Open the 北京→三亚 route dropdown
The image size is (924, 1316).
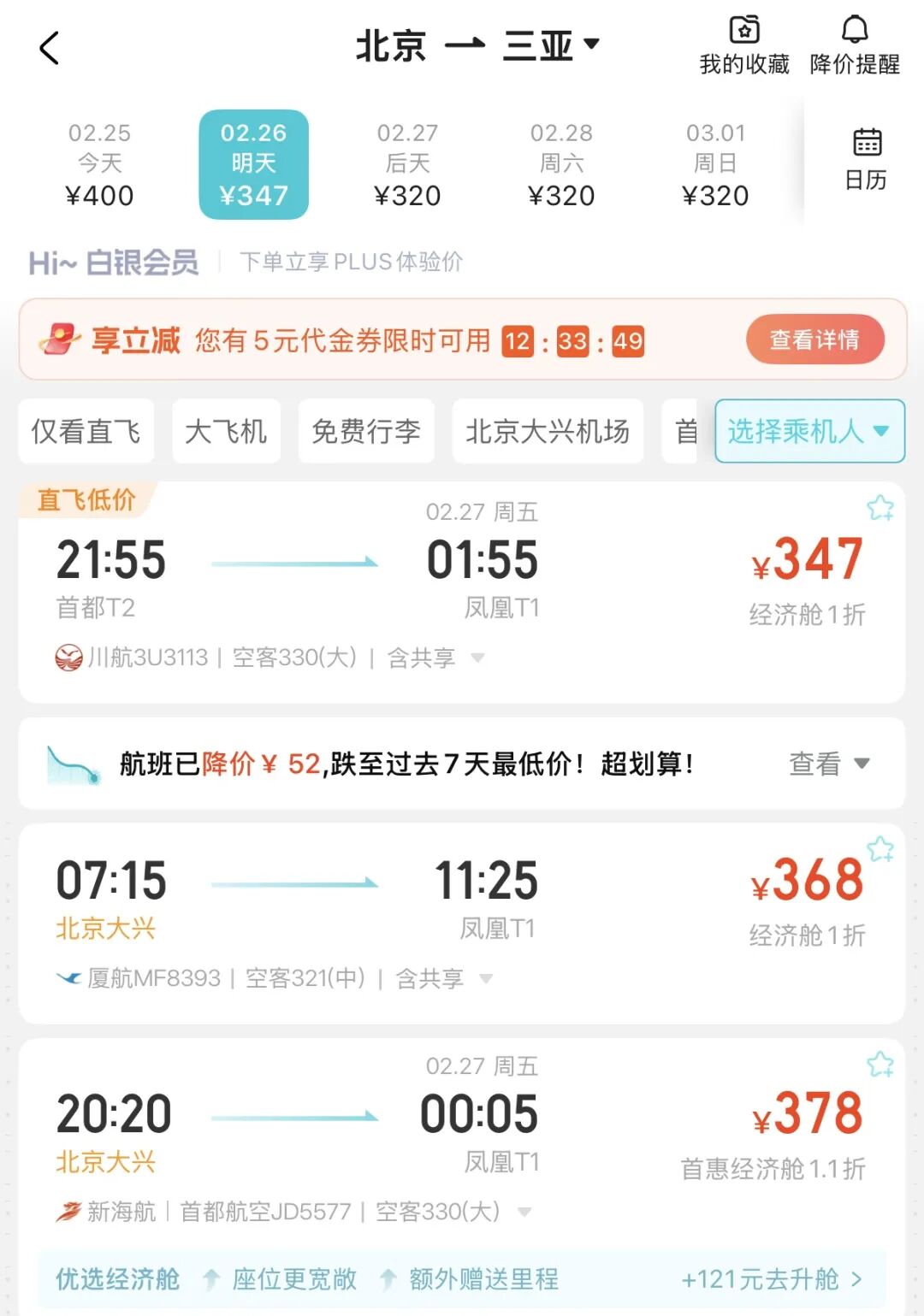click(477, 45)
